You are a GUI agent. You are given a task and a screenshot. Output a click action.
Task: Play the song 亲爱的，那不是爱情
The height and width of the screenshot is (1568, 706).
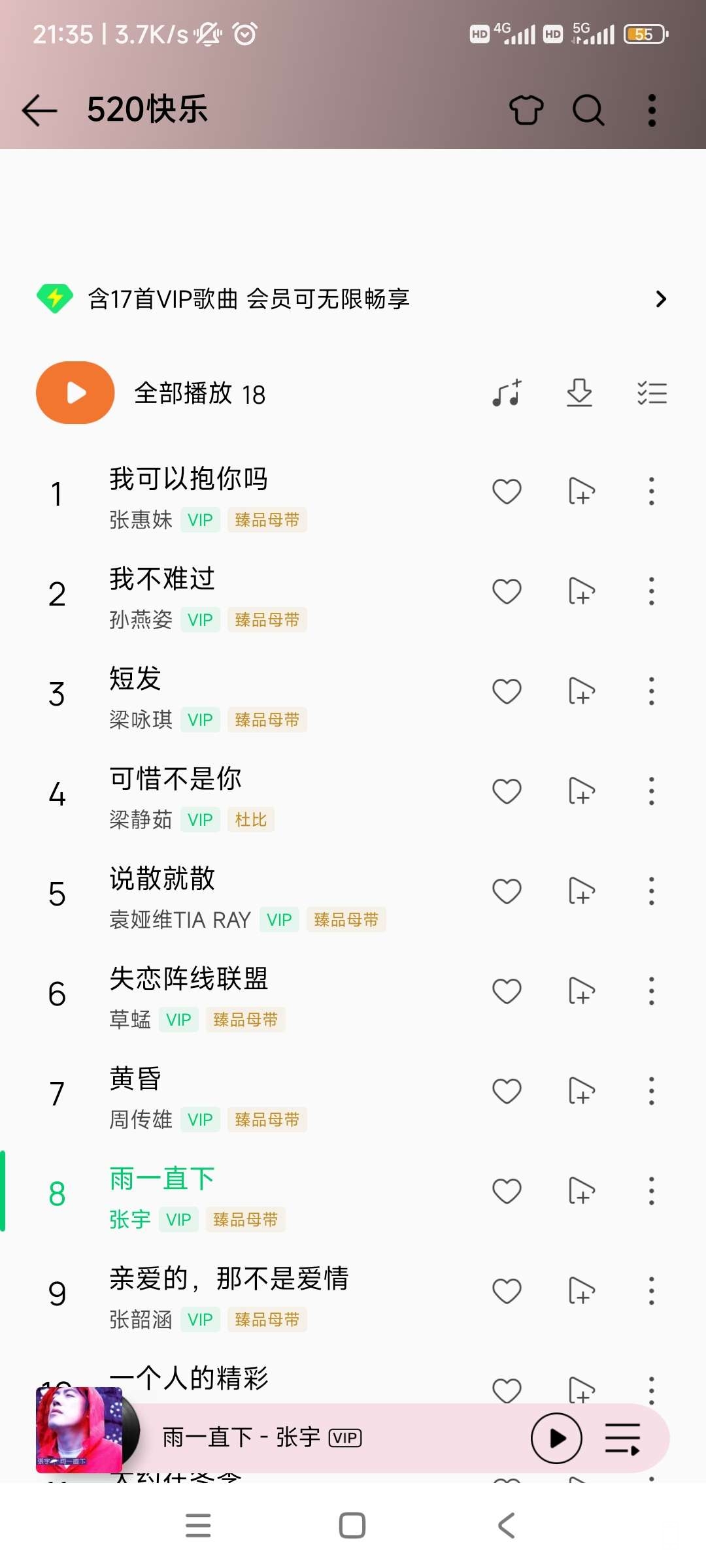click(229, 1279)
